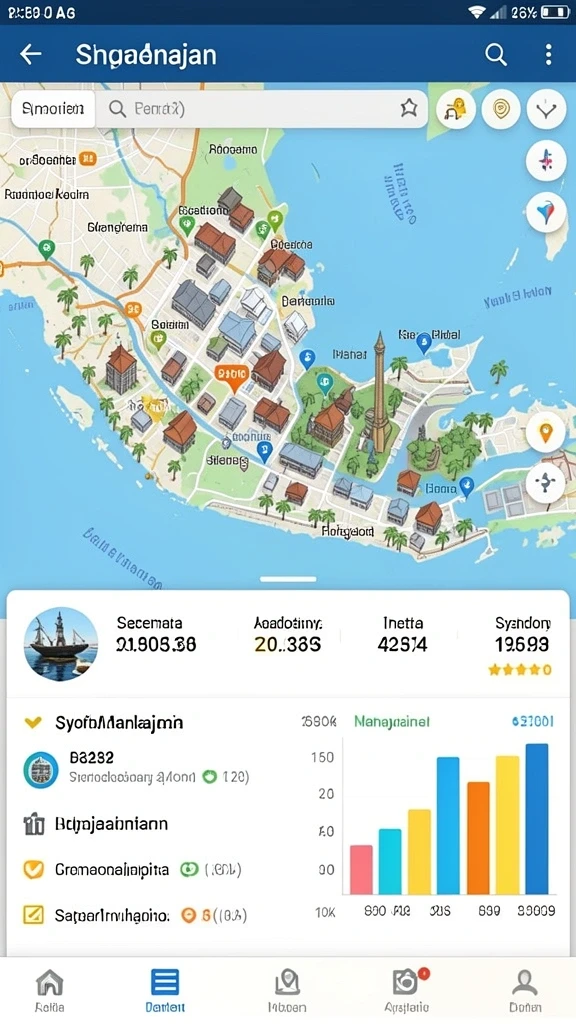Expand the chevron-down round button
576x1024 pixels.
(546, 109)
